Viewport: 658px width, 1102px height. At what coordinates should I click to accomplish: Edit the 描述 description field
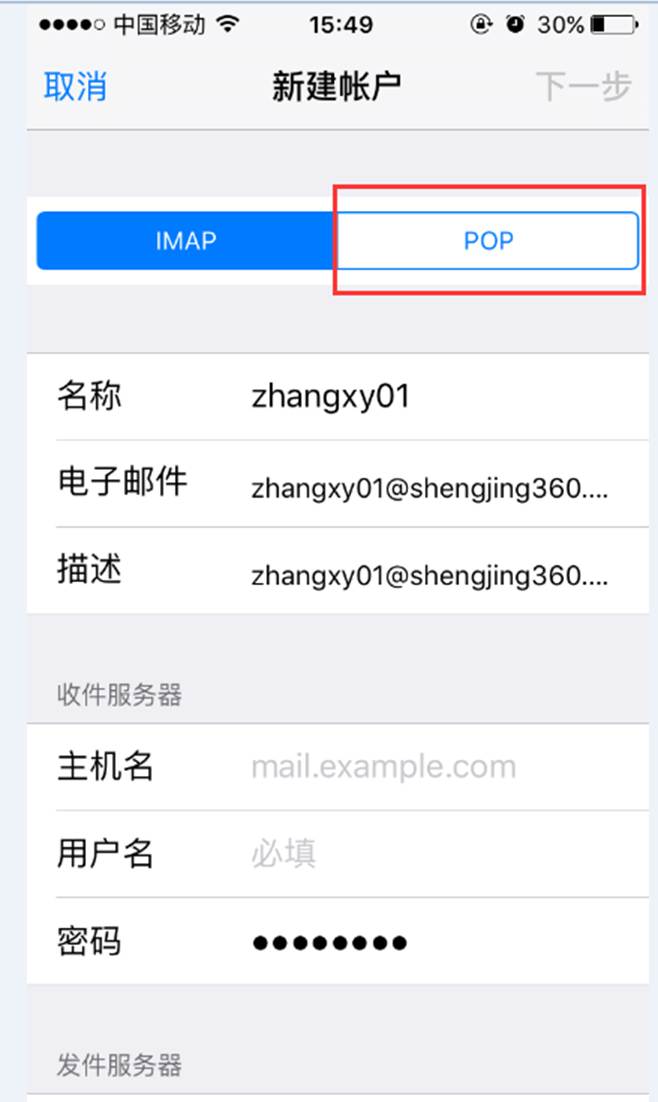[337, 571]
